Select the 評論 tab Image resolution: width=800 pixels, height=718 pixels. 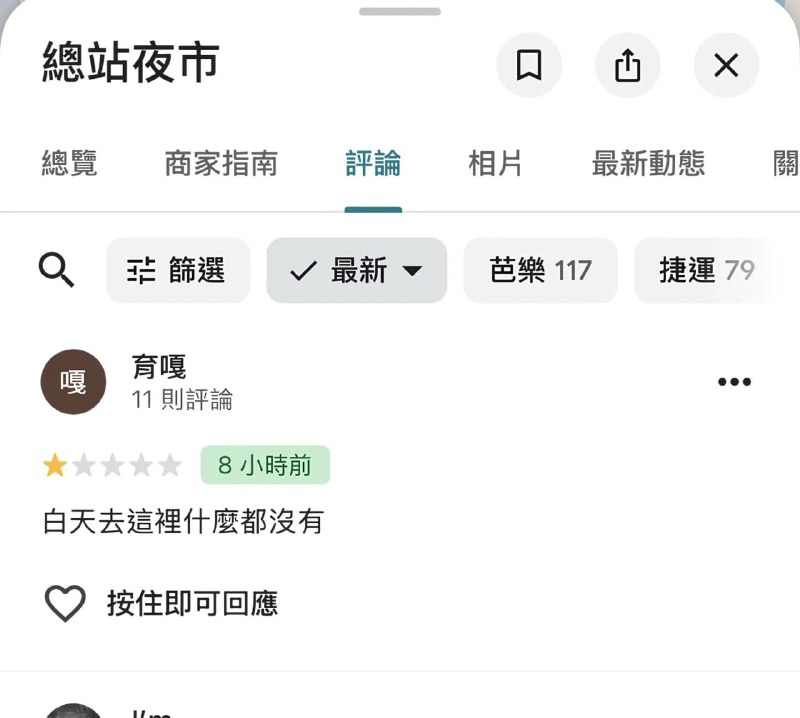(373, 163)
